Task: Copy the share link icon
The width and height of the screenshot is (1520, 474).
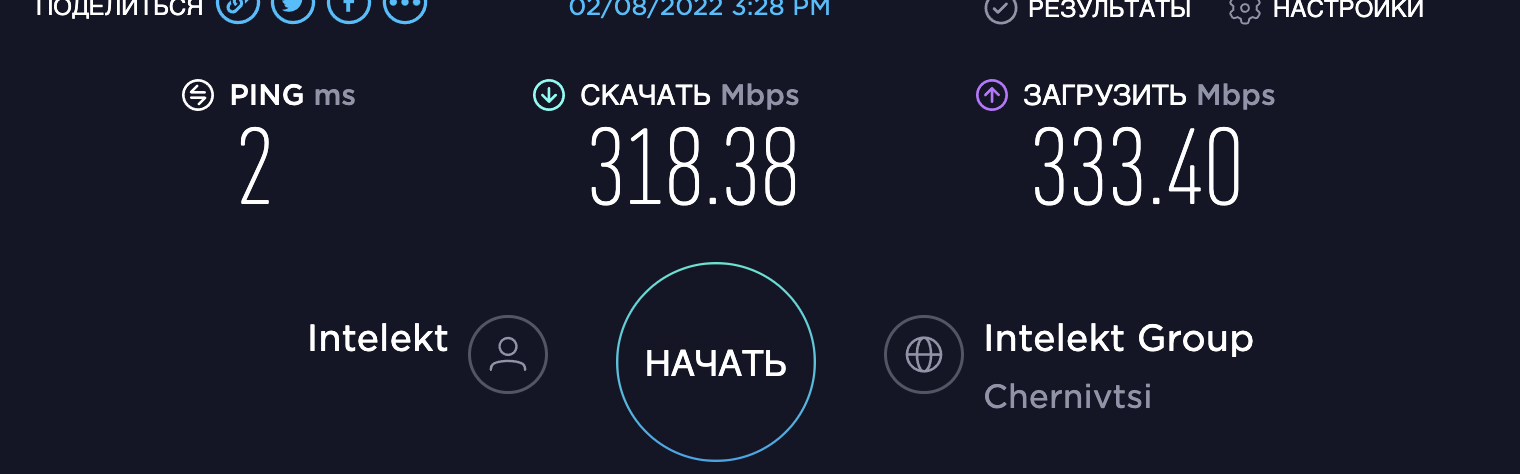Action: coord(238,6)
